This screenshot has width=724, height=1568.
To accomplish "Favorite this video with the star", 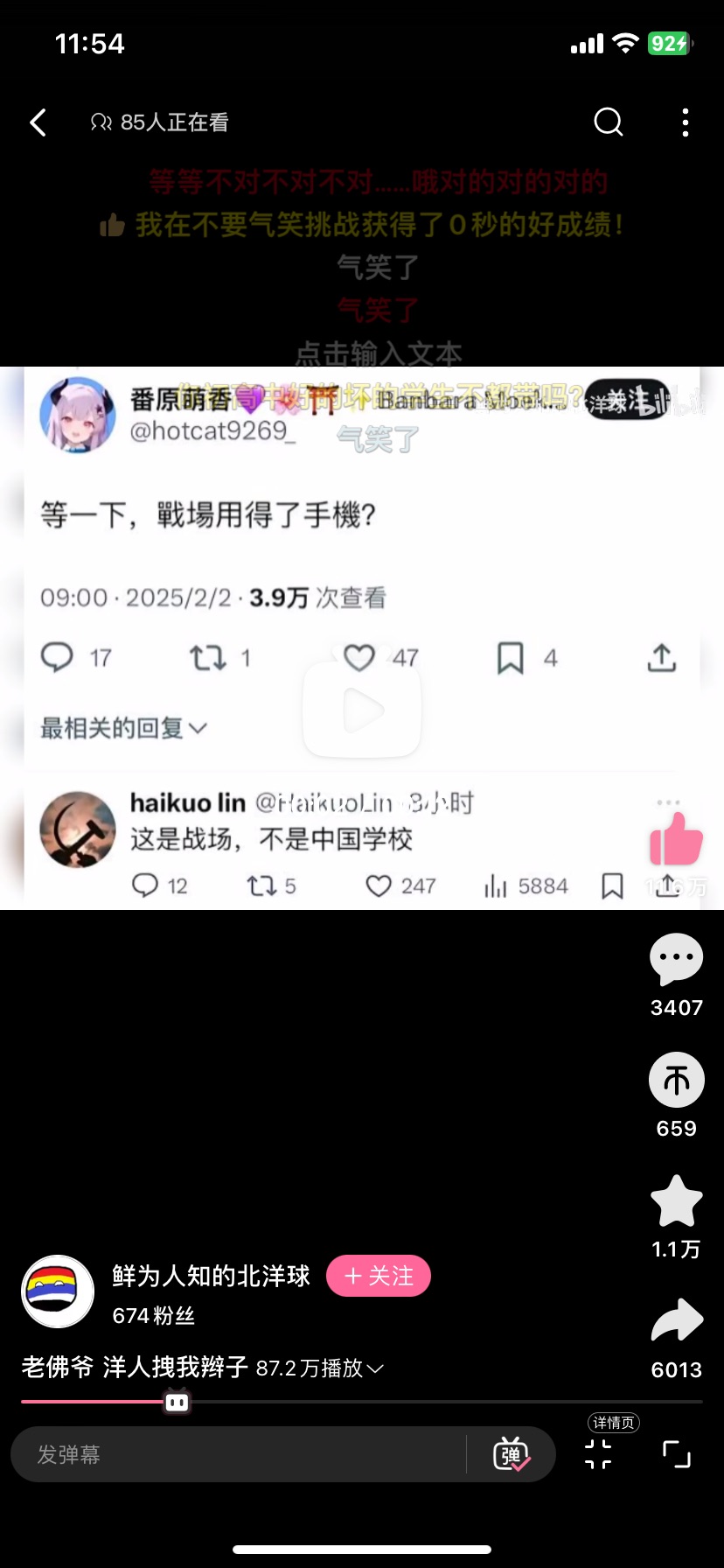I will [676, 1201].
